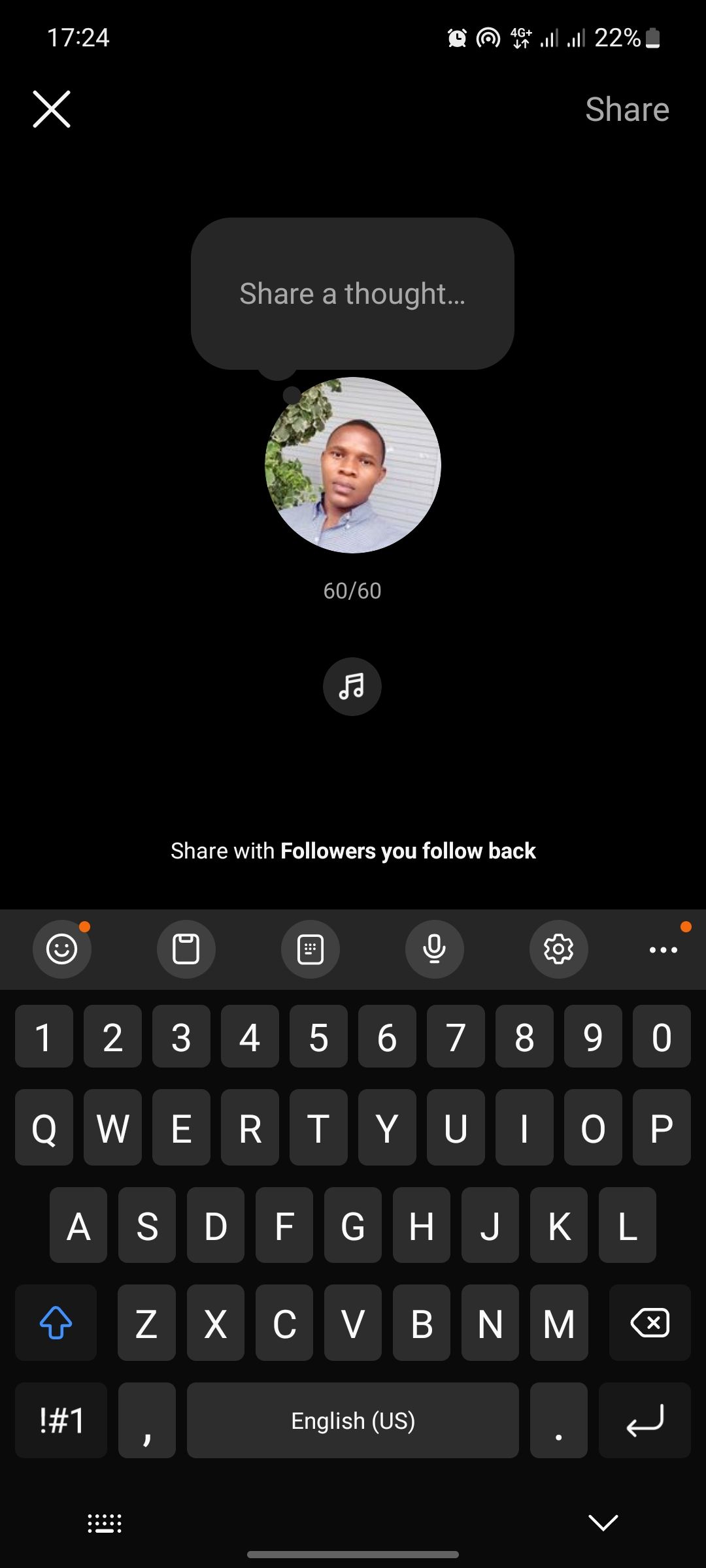Hide the keyboard with the down chevron

pos(603,1522)
